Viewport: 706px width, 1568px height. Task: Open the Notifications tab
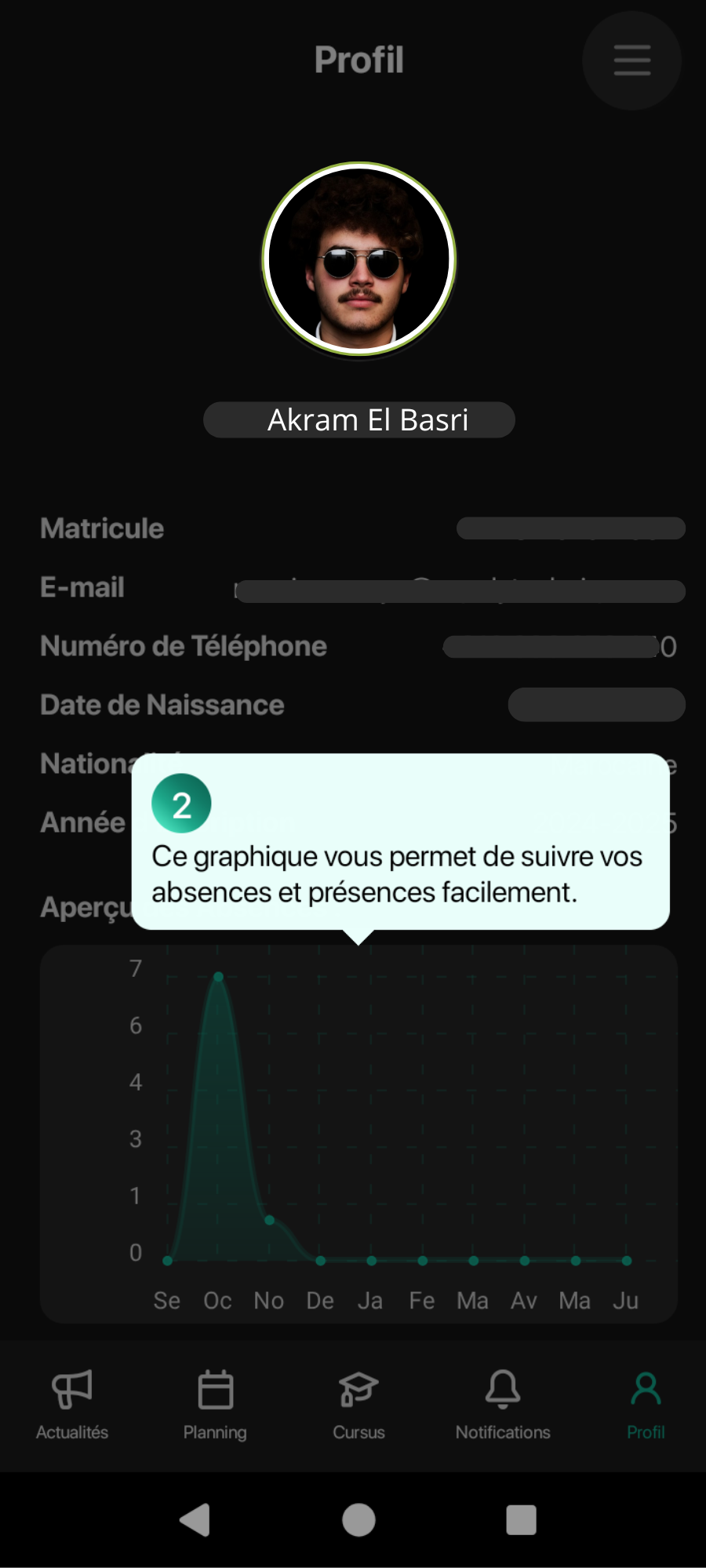(x=503, y=1404)
